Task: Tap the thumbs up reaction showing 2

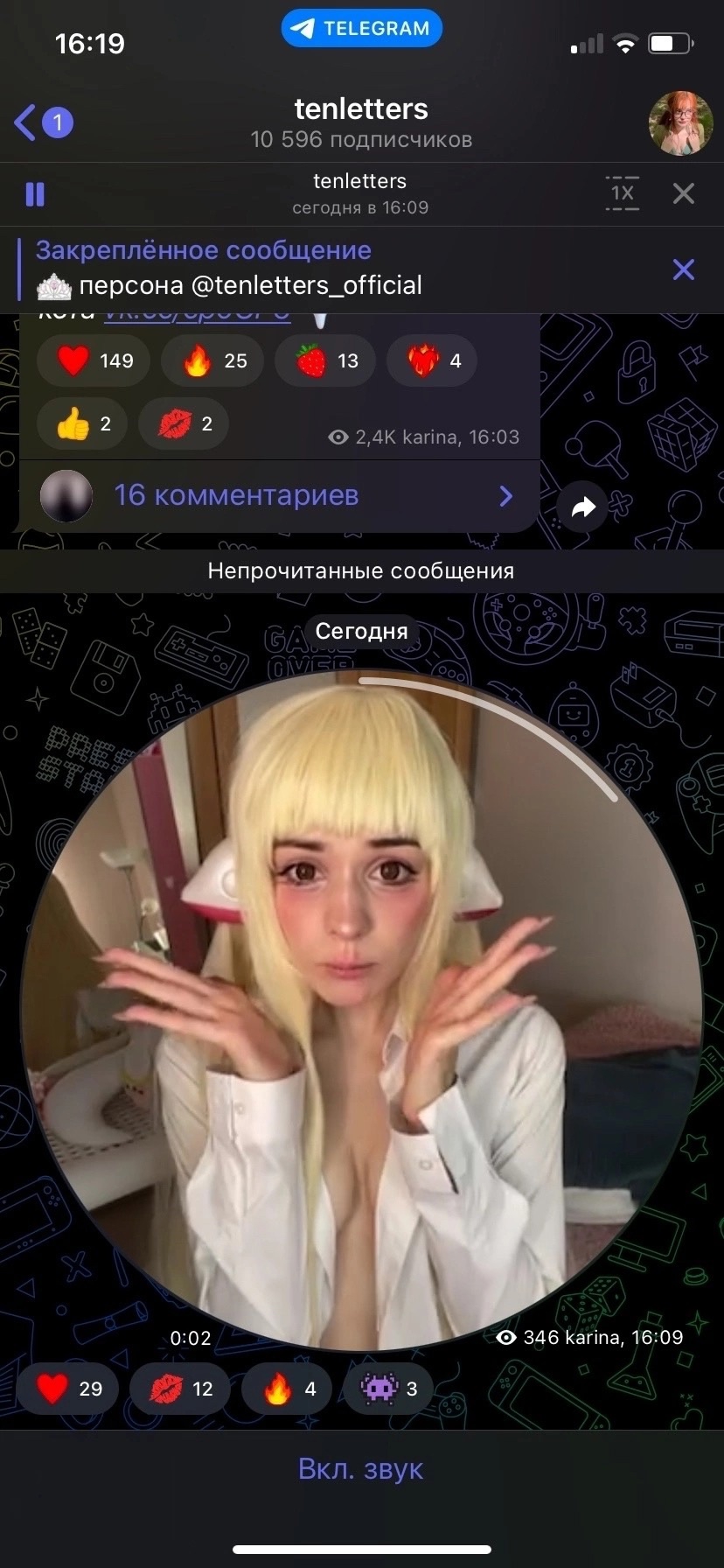Action: (84, 424)
